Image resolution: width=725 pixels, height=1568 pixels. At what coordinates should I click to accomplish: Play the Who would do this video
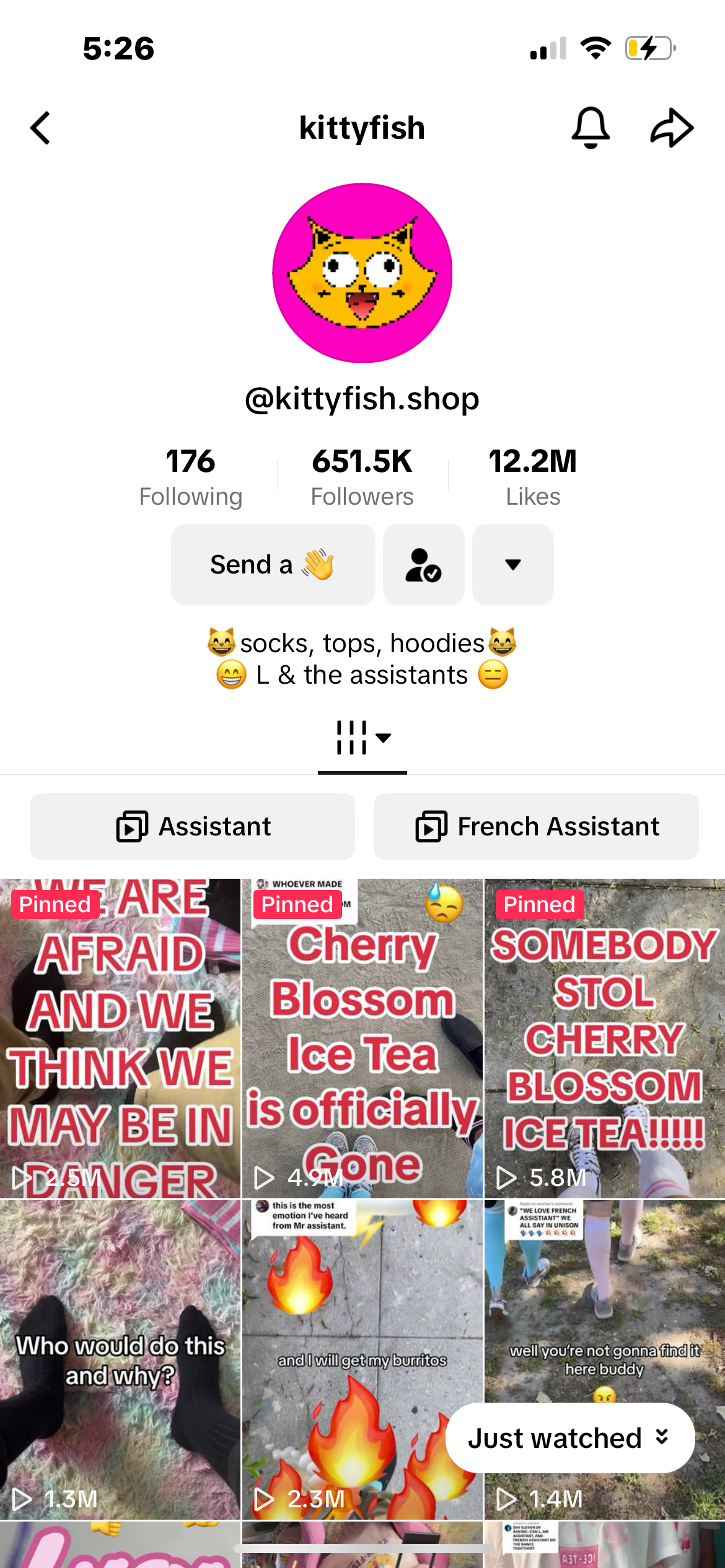120,1359
